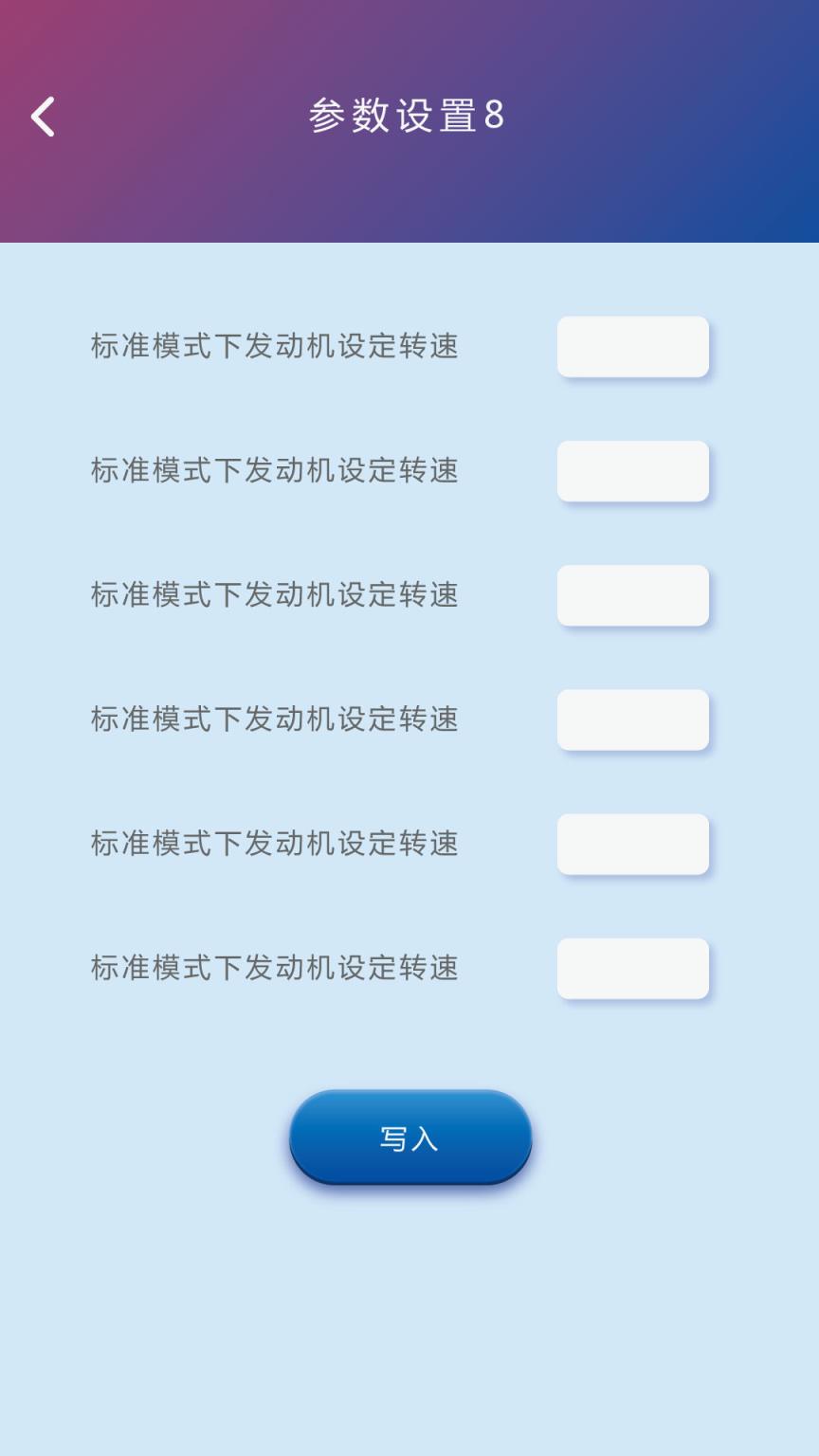Tap the third white input field
819x1456 pixels.
click(x=633, y=595)
